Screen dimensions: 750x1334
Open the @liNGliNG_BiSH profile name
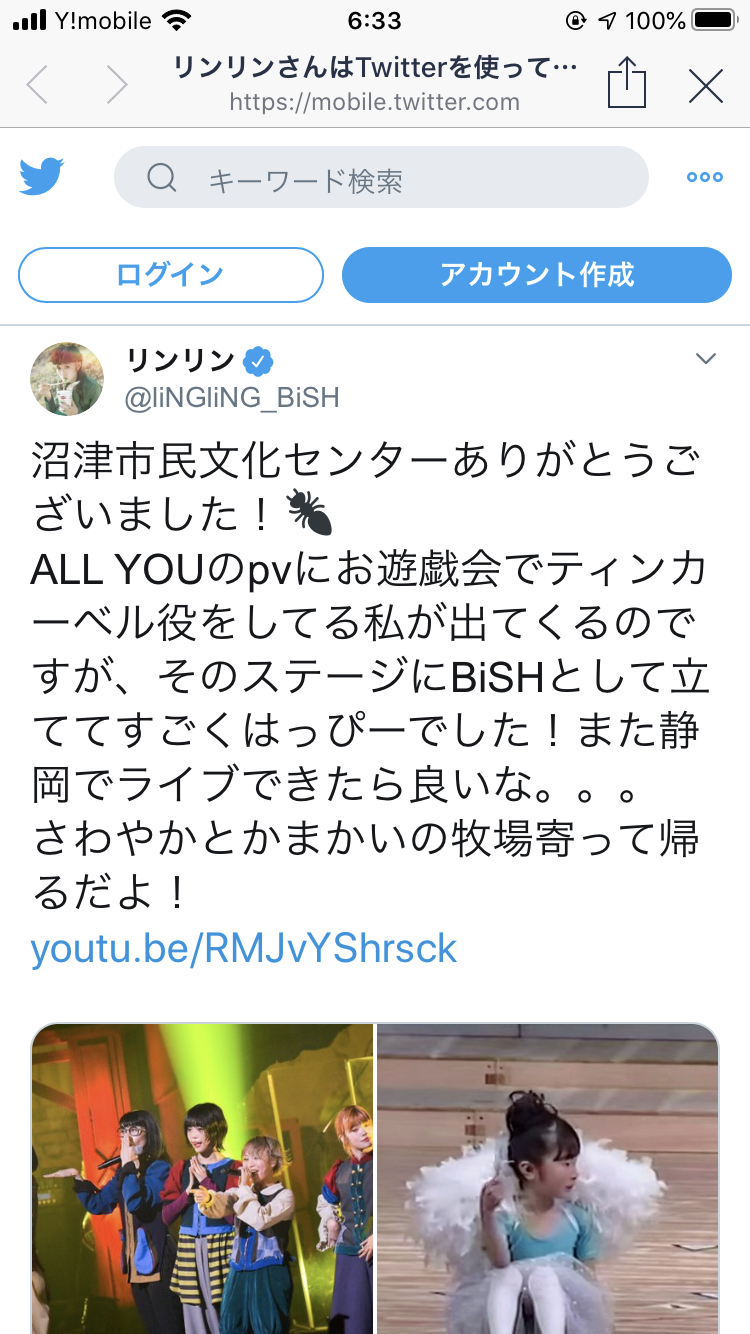coord(232,397)
